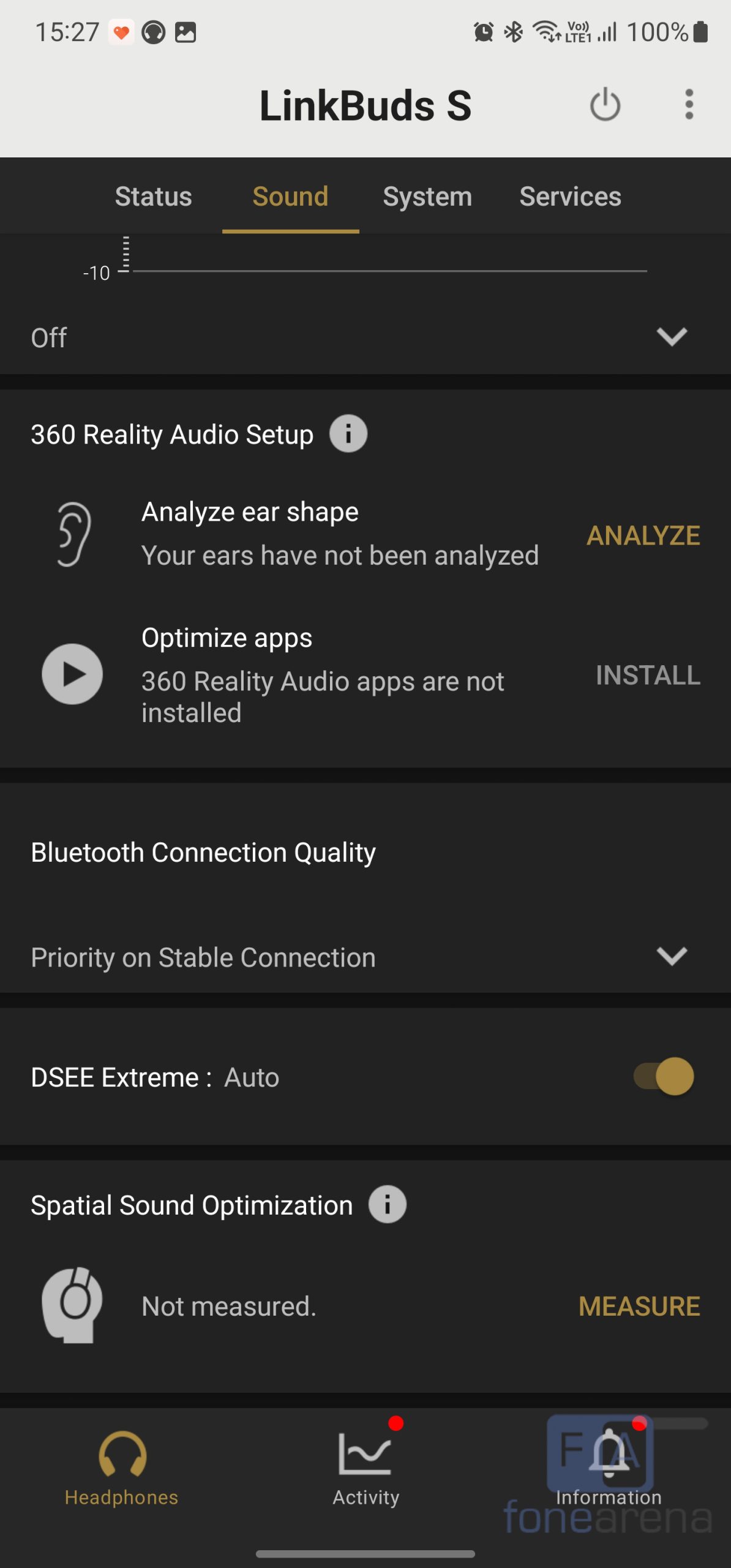This screenshot has width=731, height=1568.
Task: Open the three-dot overflow menu
Action: (689, 105)
